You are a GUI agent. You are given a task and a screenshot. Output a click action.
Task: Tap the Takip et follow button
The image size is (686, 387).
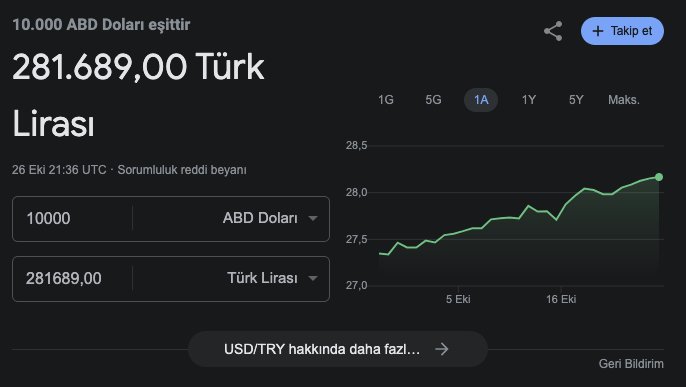pyautogui.click(x=622, y=31)
